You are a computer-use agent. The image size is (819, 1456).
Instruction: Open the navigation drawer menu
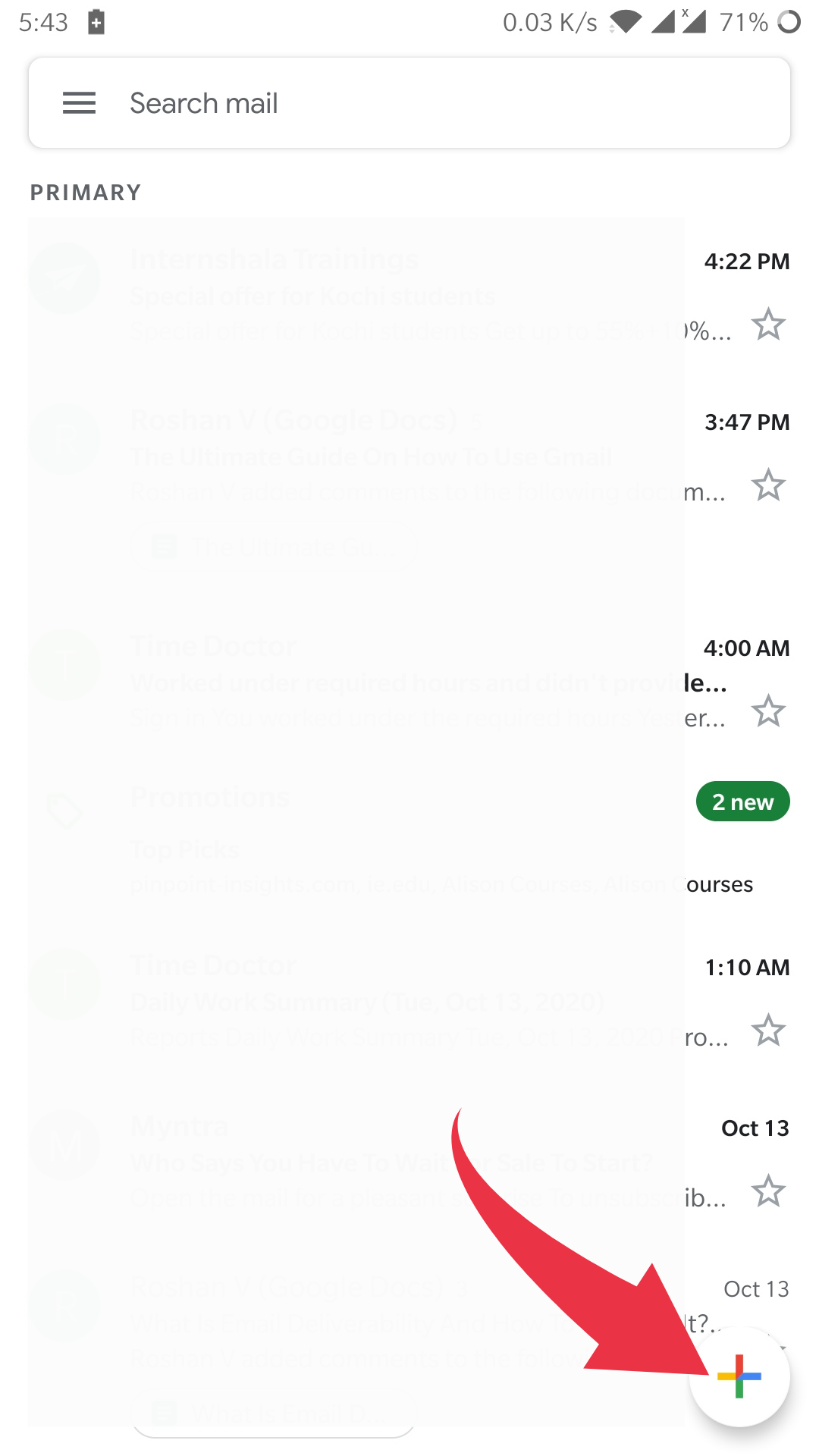[79, 103]
